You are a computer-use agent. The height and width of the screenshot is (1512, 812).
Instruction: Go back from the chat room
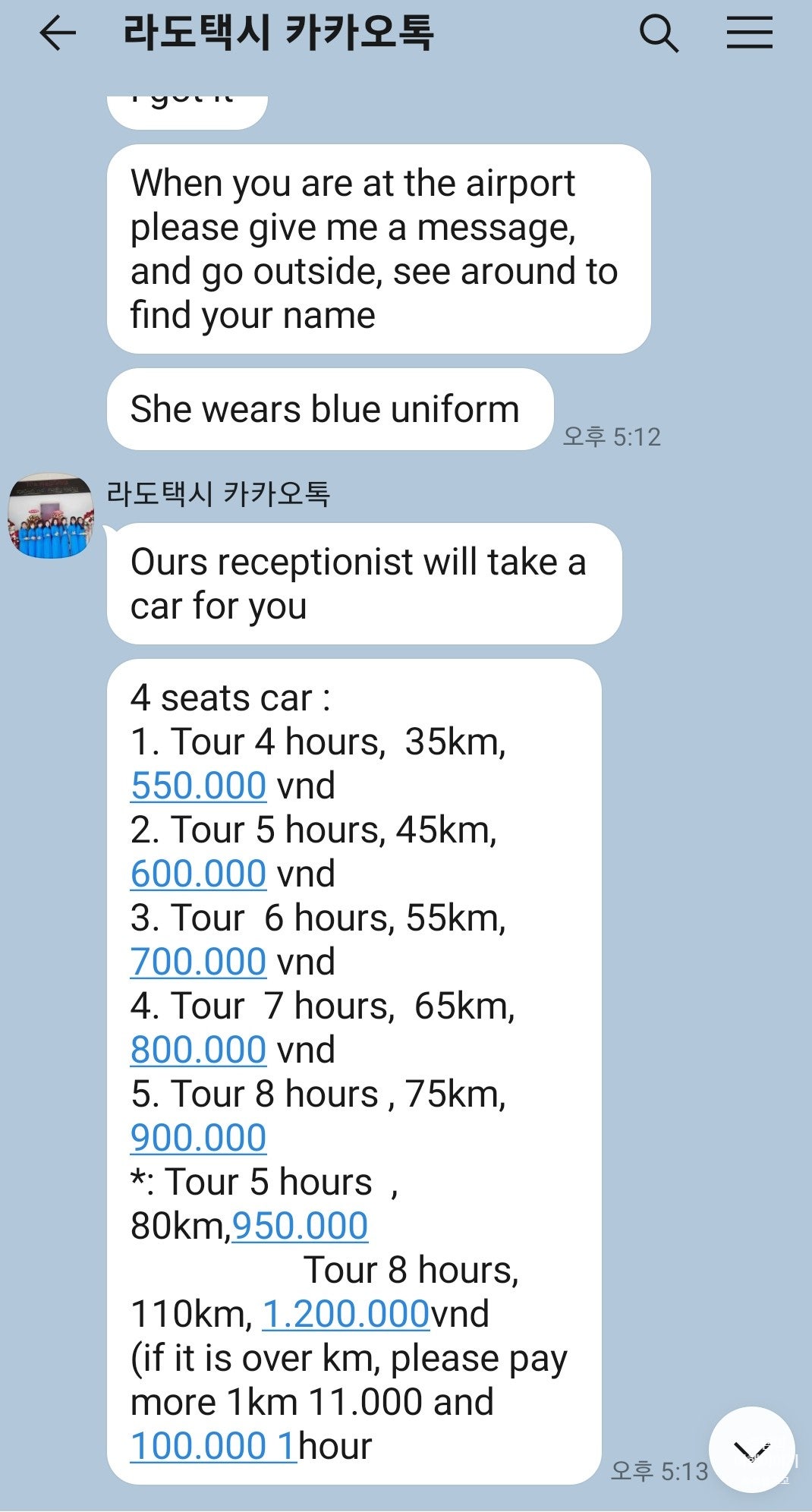tap(58, 33)
